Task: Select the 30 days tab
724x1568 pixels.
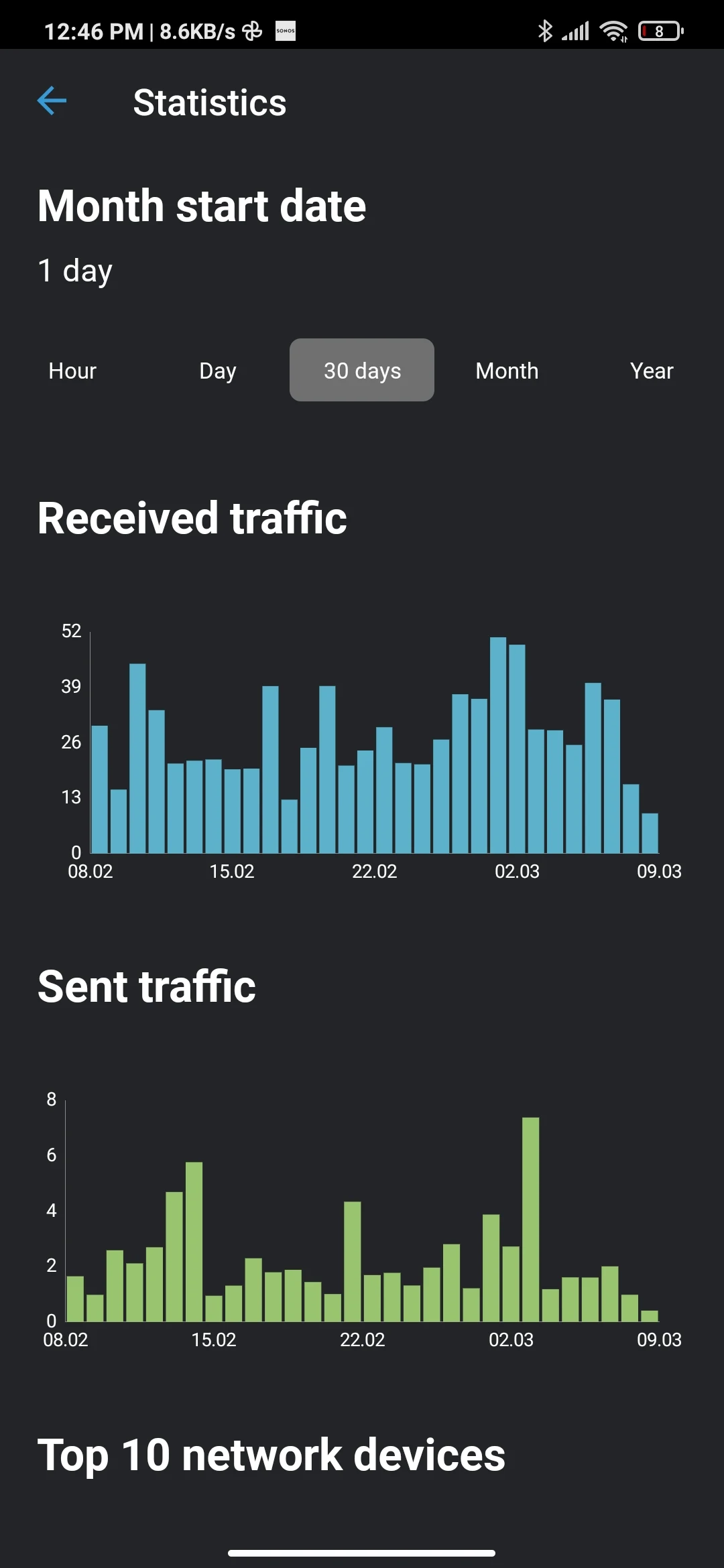Action: click(362, 370)
